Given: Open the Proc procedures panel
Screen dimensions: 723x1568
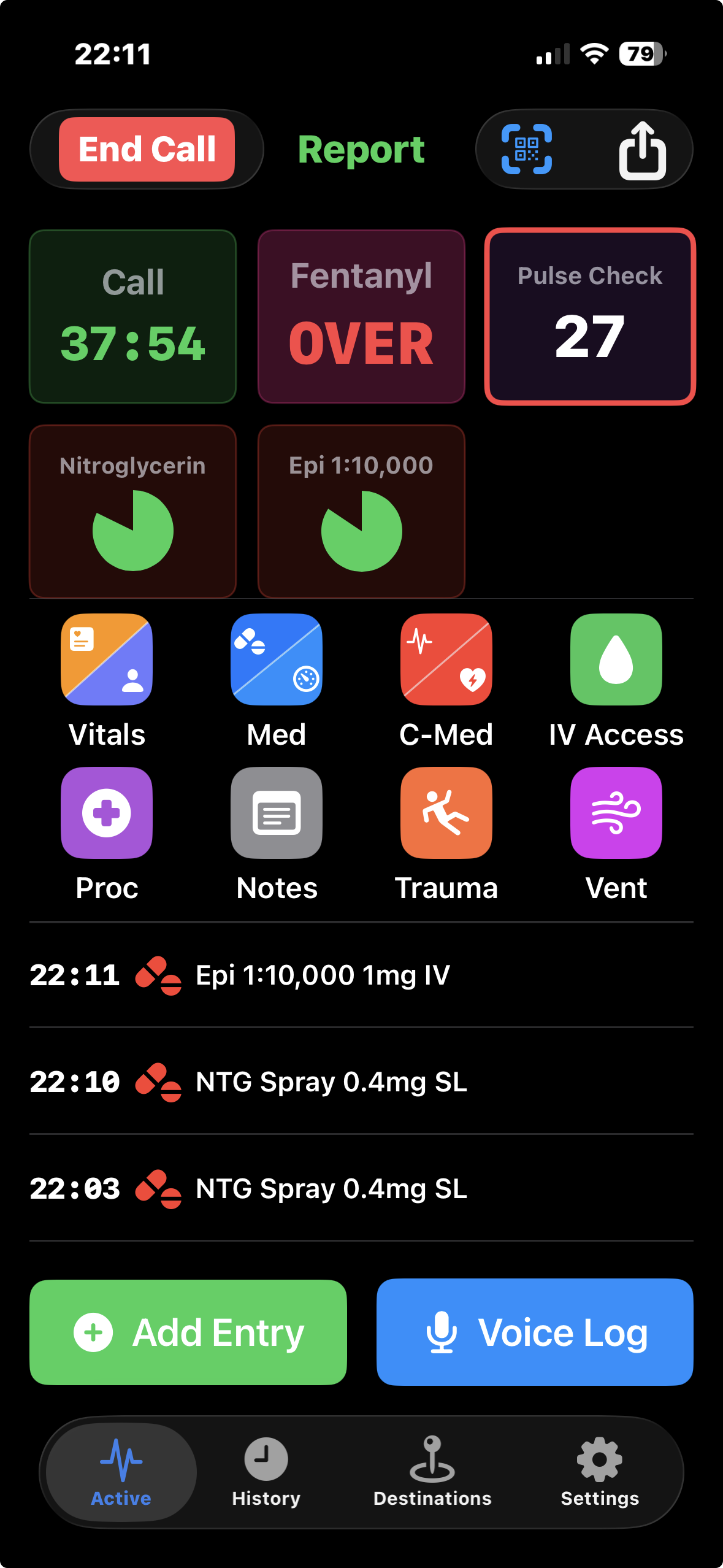Looking at the screenshot, I should tap(106, 813).
